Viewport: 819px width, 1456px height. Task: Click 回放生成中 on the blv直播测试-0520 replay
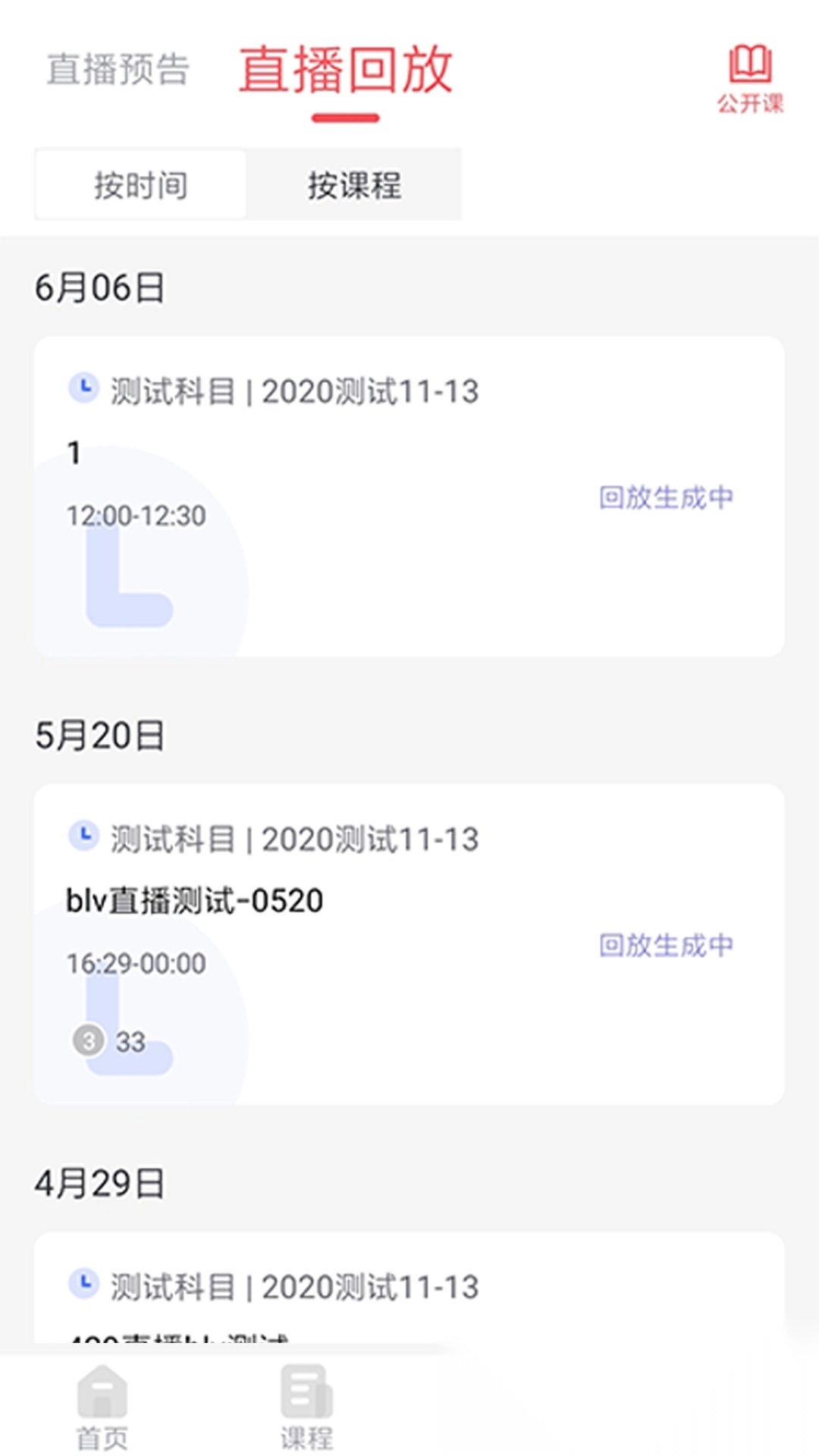click(665, 944)
